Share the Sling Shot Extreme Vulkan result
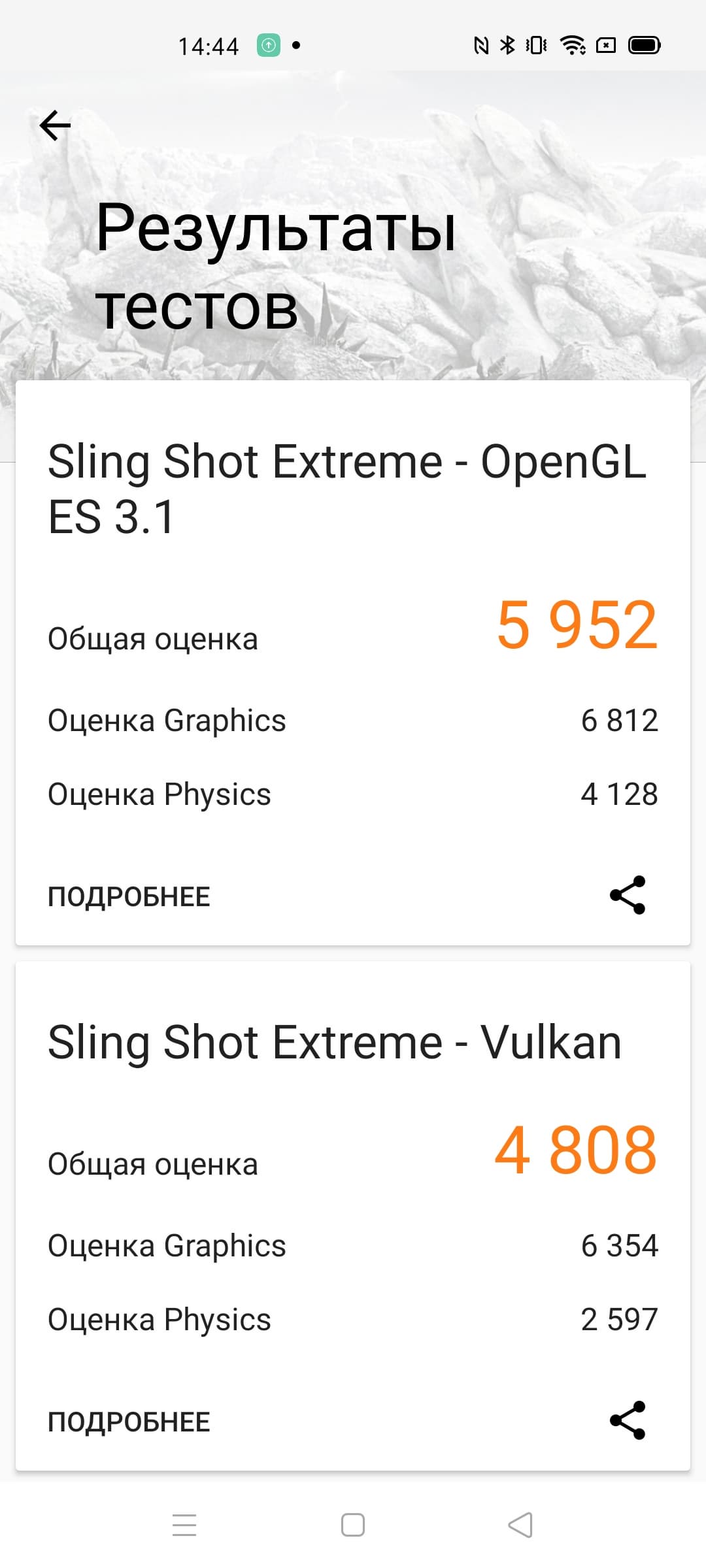Screen dimensions: 706x1568 click(x=627, y=1420)
